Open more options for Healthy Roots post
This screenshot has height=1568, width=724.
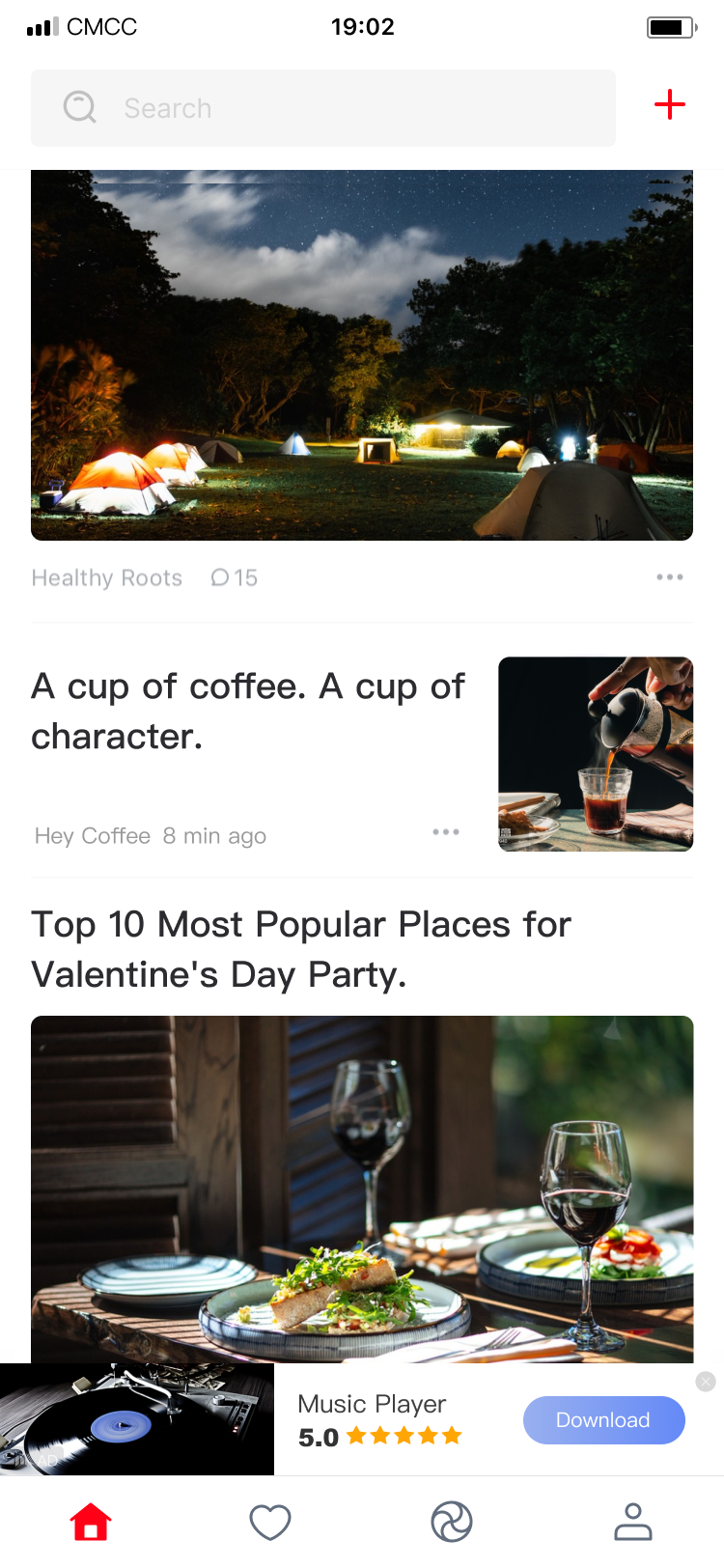point(669,577)
